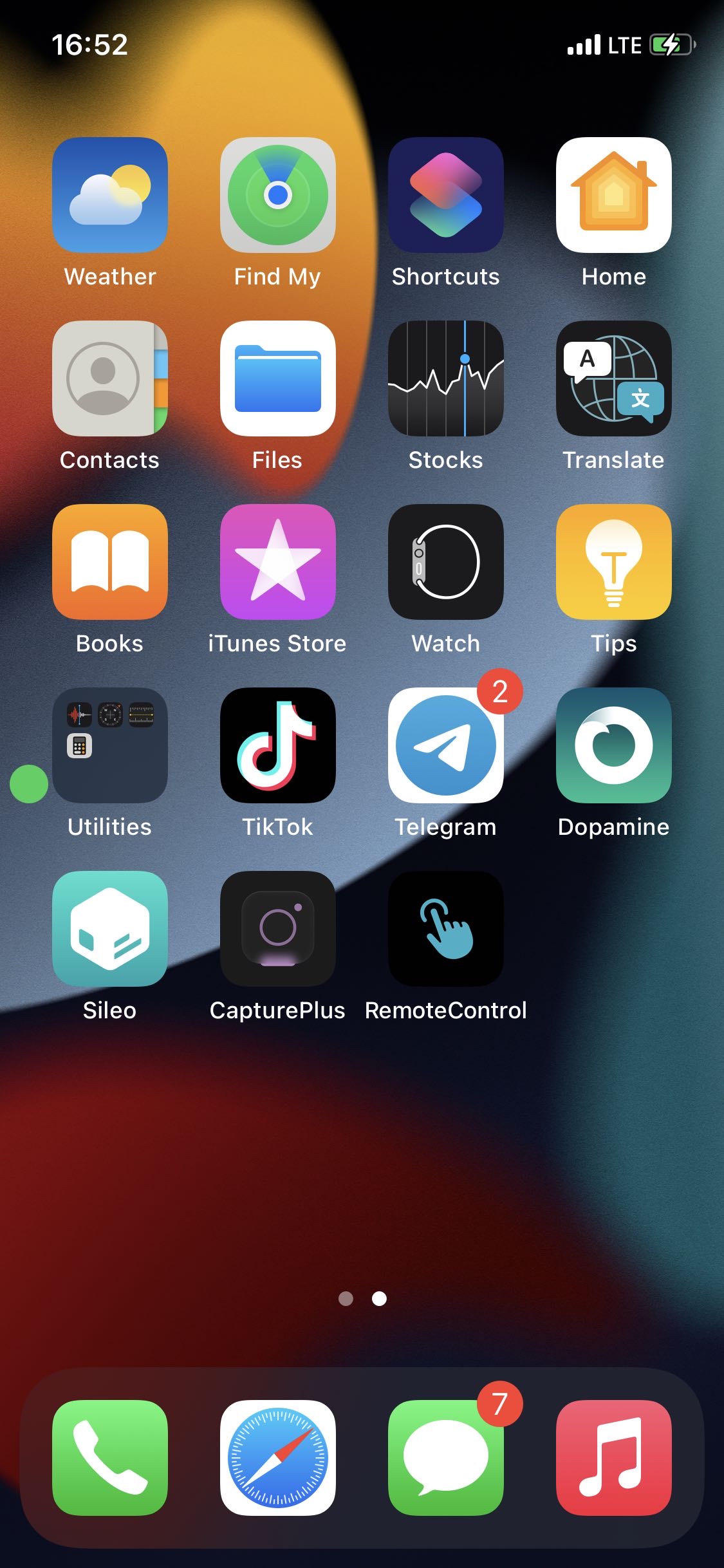
Task: Open the RemoteControl app
Action: [x=446, y=929]
